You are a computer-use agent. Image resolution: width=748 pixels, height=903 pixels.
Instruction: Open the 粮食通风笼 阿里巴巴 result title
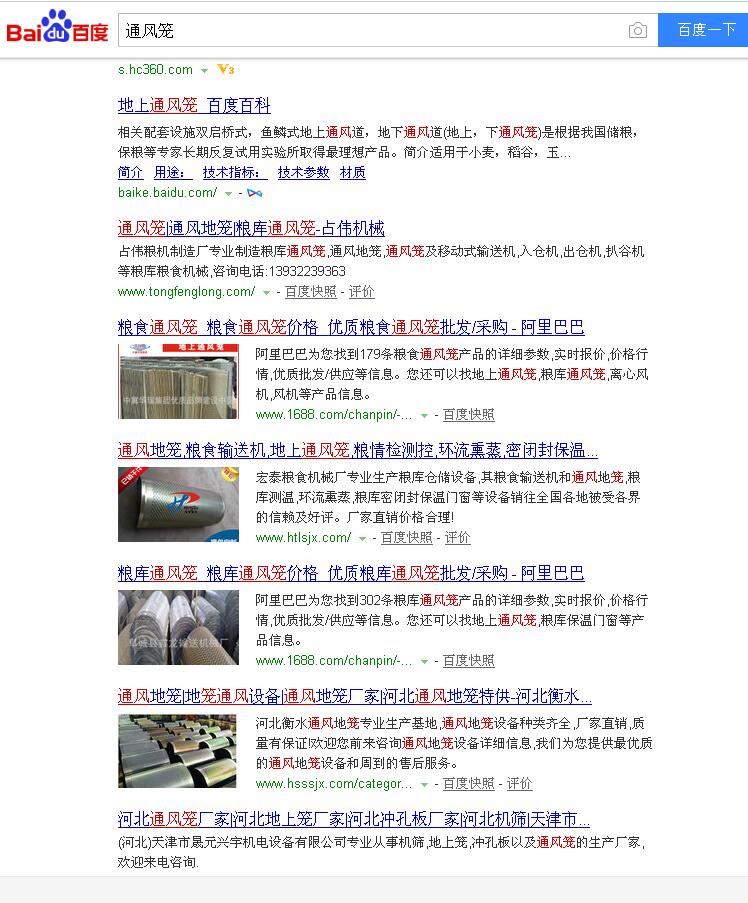point(351,328)
